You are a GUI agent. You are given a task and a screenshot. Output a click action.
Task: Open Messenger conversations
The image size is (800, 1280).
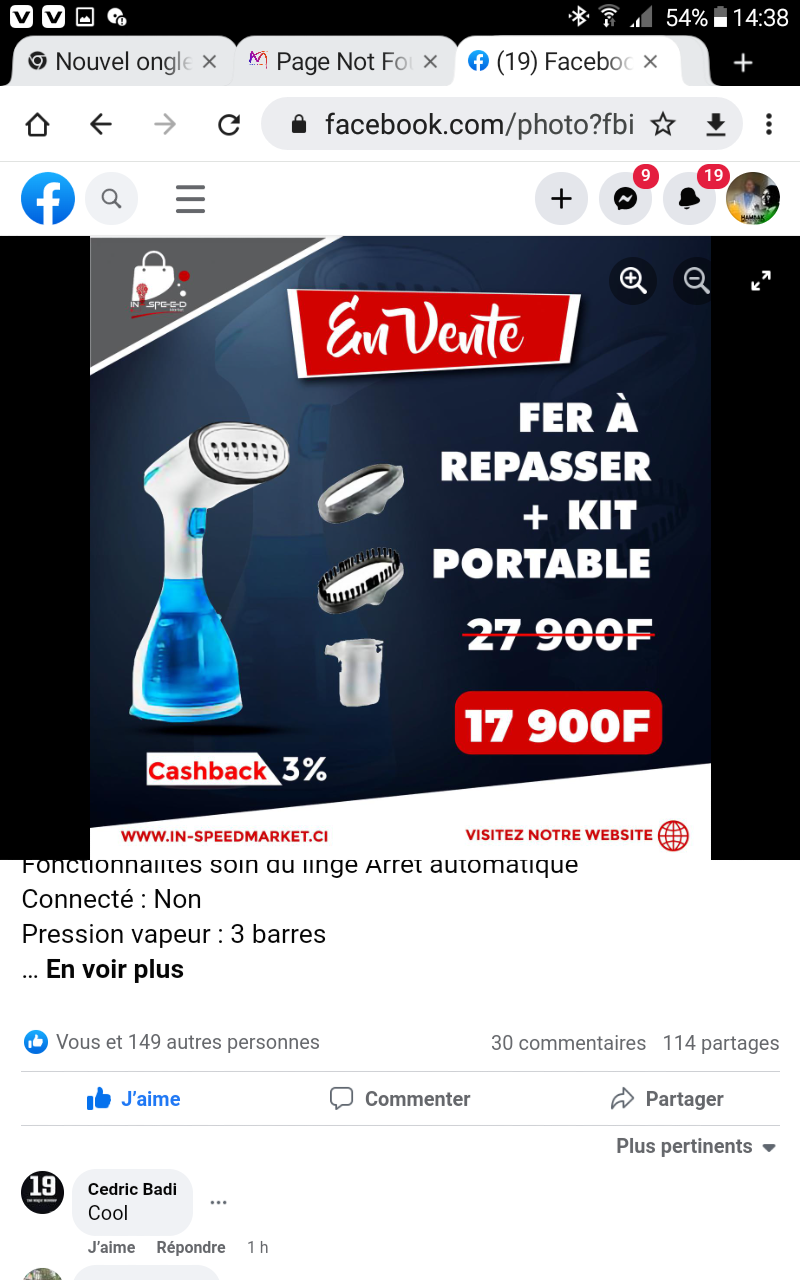625,198
